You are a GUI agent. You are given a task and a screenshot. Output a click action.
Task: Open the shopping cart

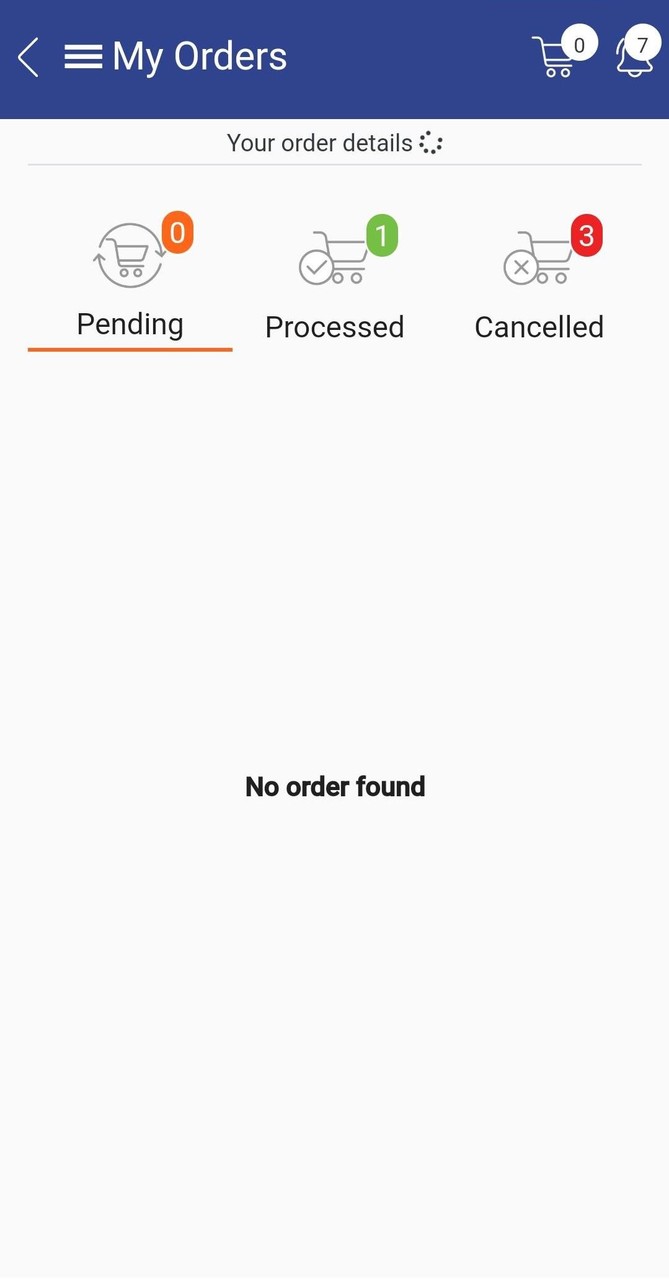point(554,57)
